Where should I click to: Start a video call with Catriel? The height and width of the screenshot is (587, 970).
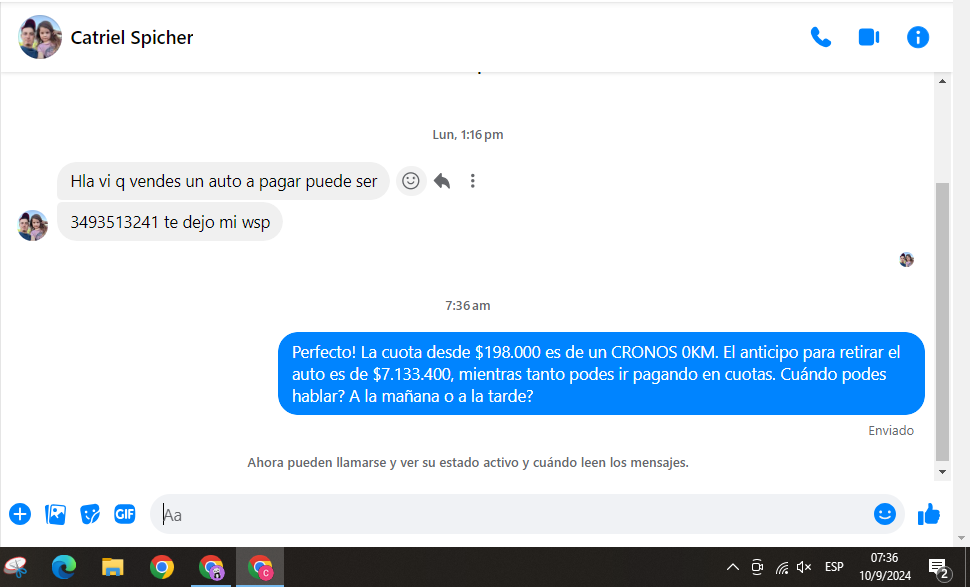coord(868,37)
